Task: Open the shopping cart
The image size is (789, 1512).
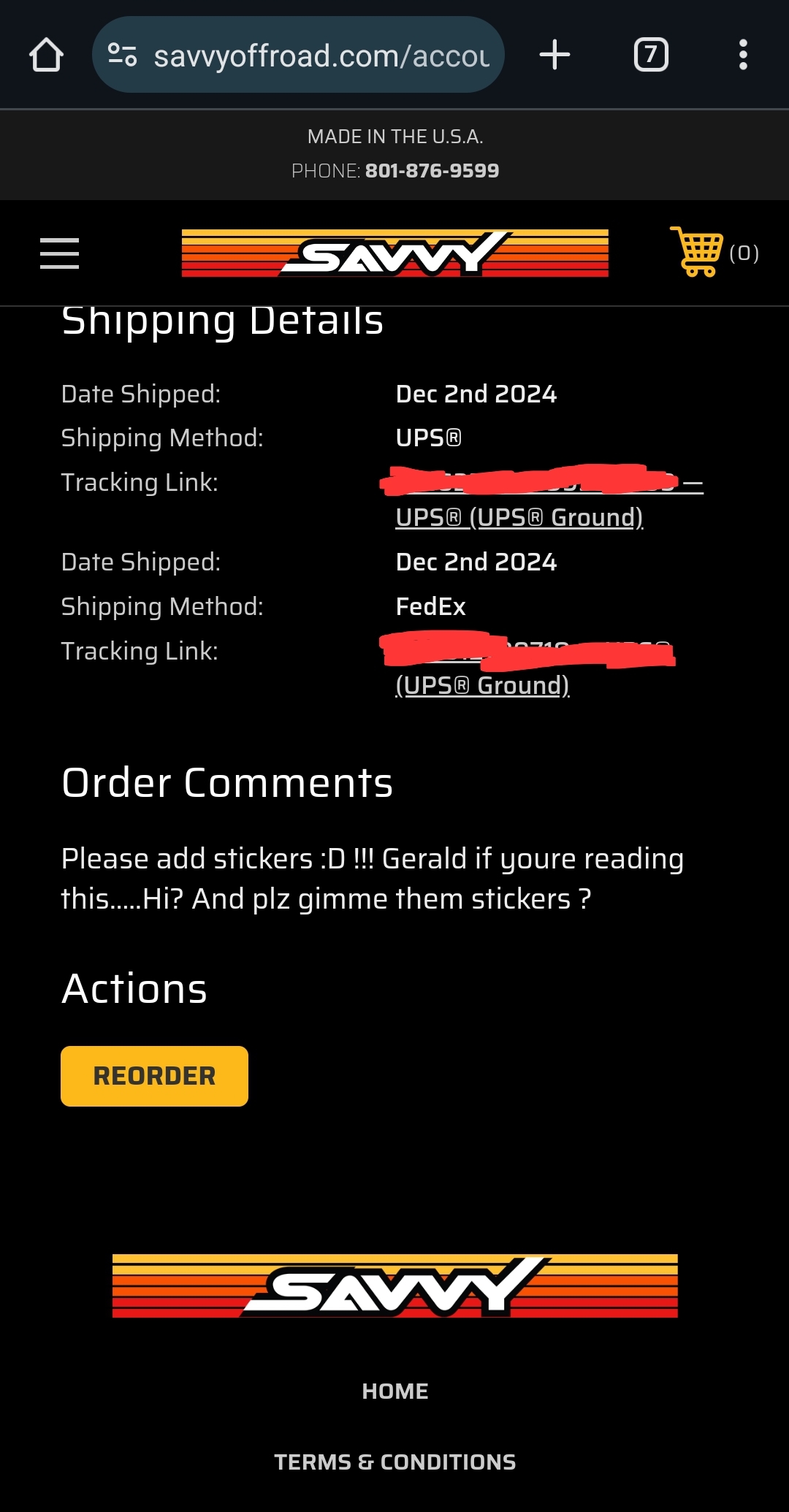Action: (x=713, y=253)
